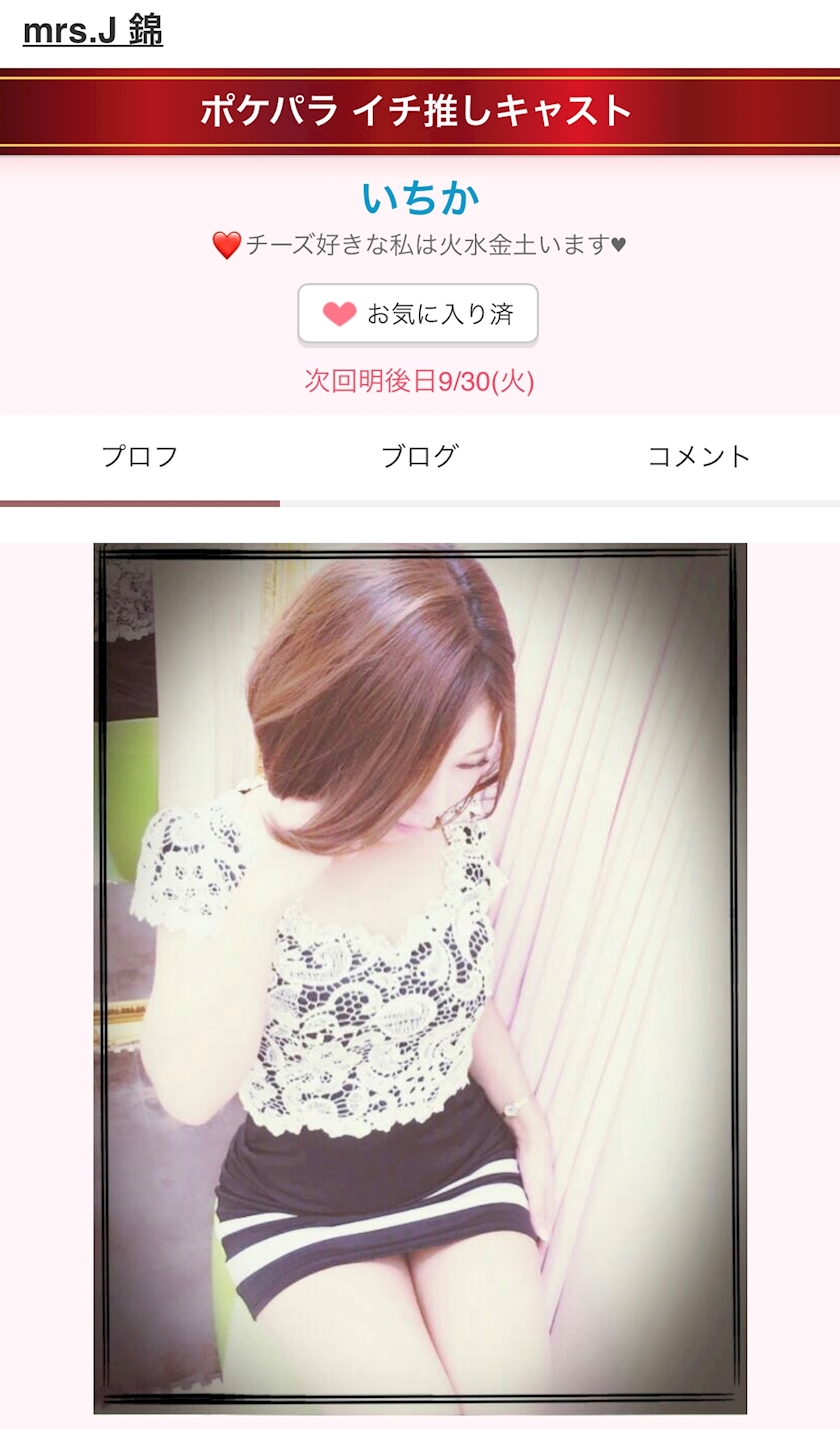
Task: Enlarge the cast profile photo
Action: tap(420, 978)
